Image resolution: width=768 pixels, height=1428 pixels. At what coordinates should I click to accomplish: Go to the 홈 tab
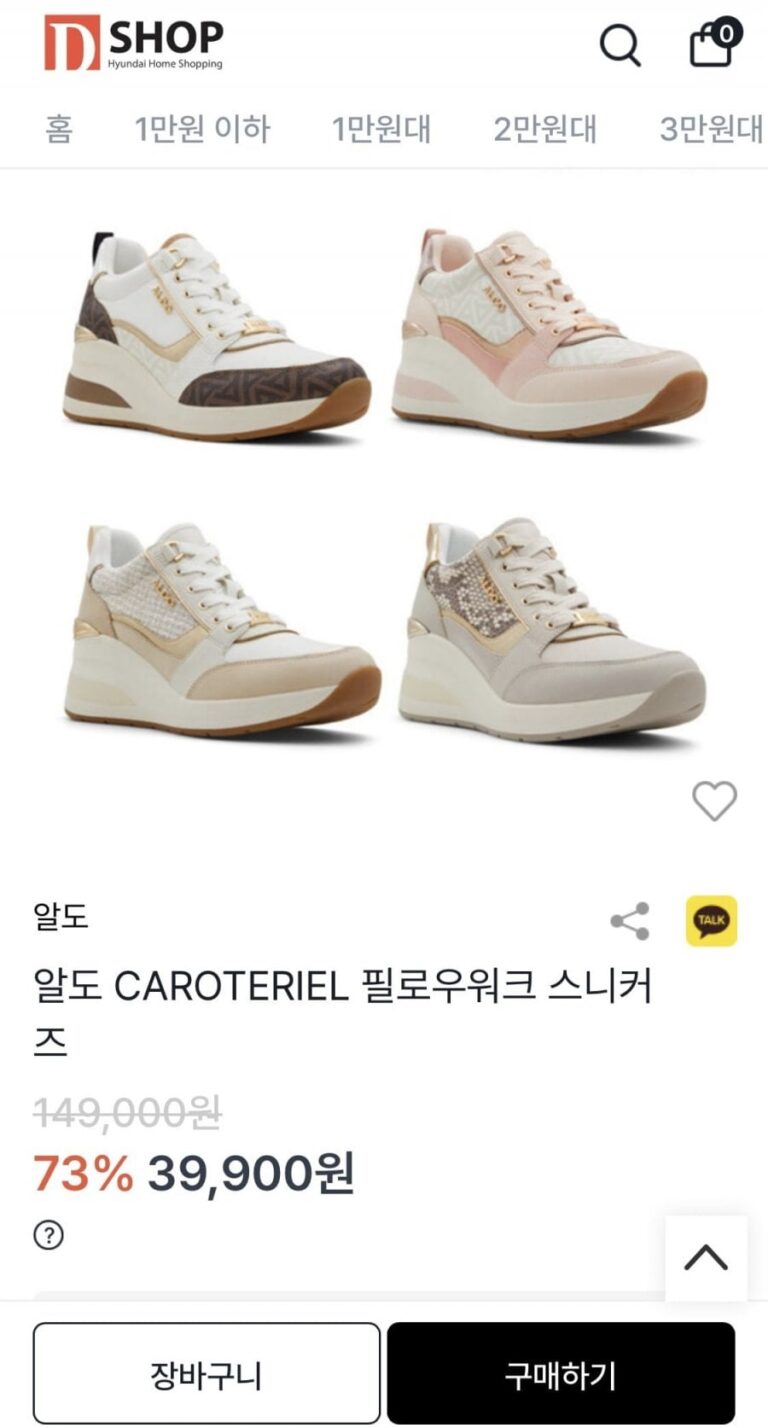coord(59,129)
